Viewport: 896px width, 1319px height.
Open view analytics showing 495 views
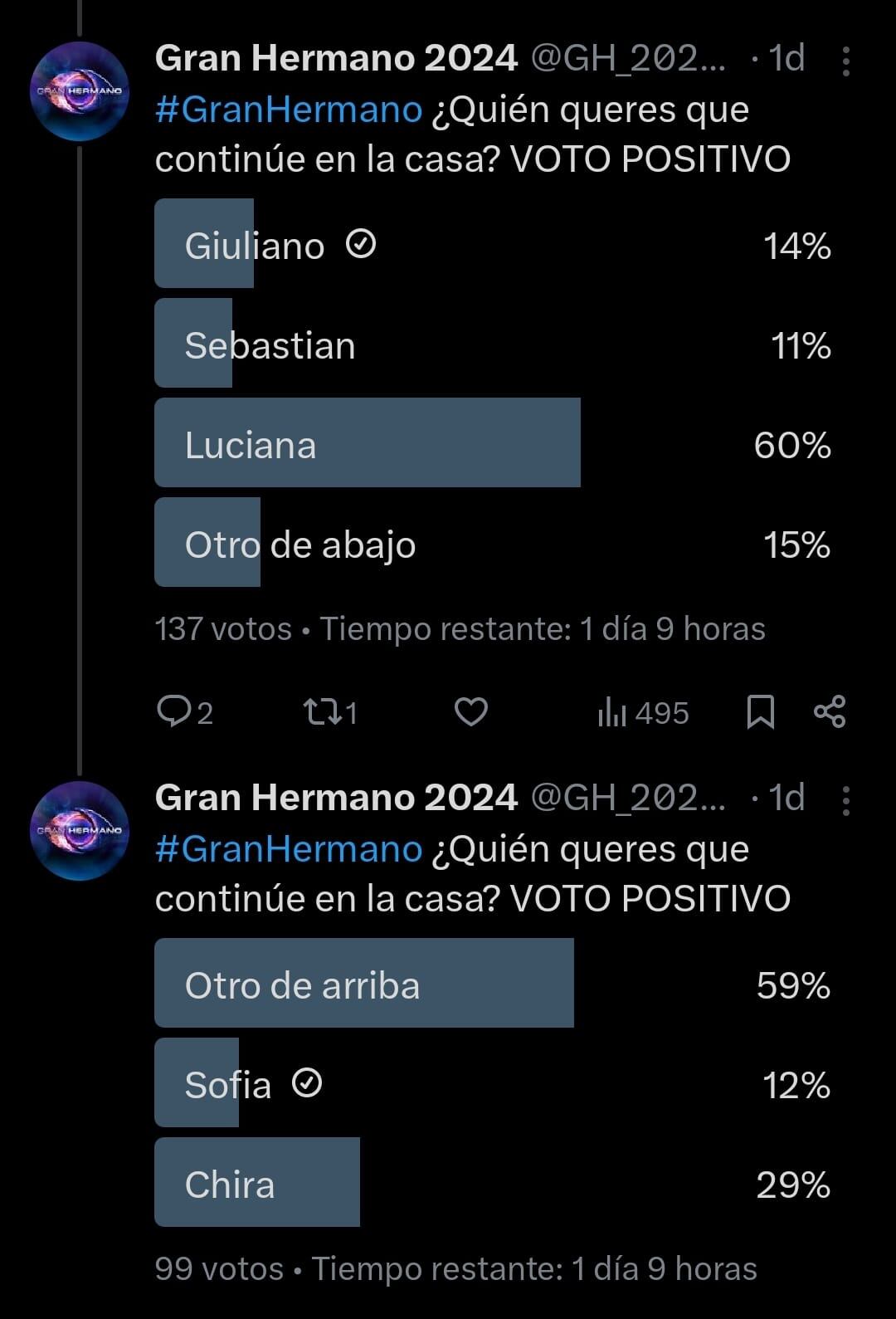643,711
